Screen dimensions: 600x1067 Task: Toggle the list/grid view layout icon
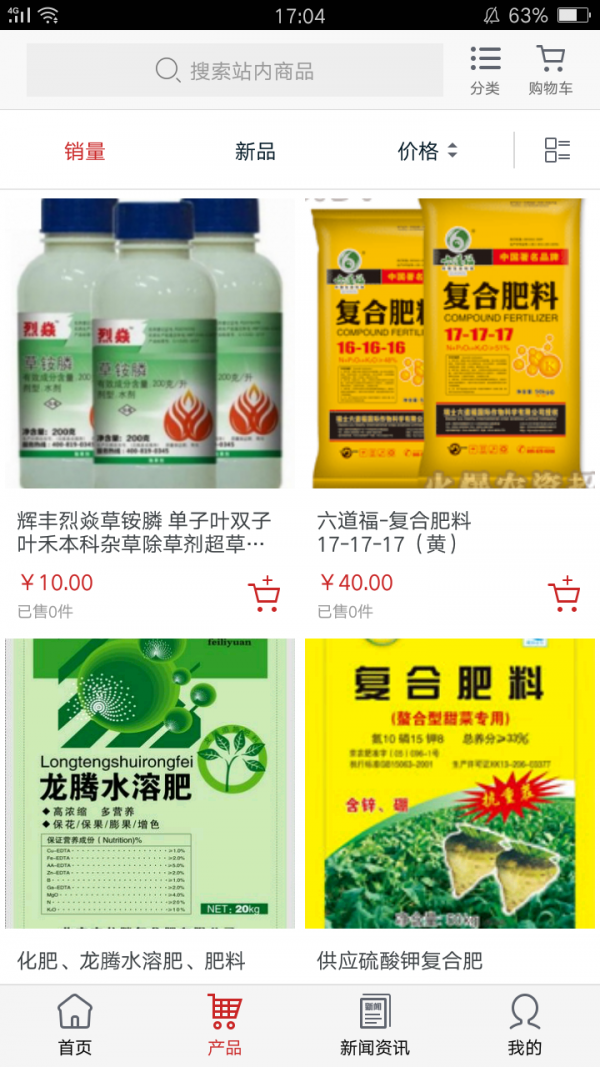[x=557, y=151]
